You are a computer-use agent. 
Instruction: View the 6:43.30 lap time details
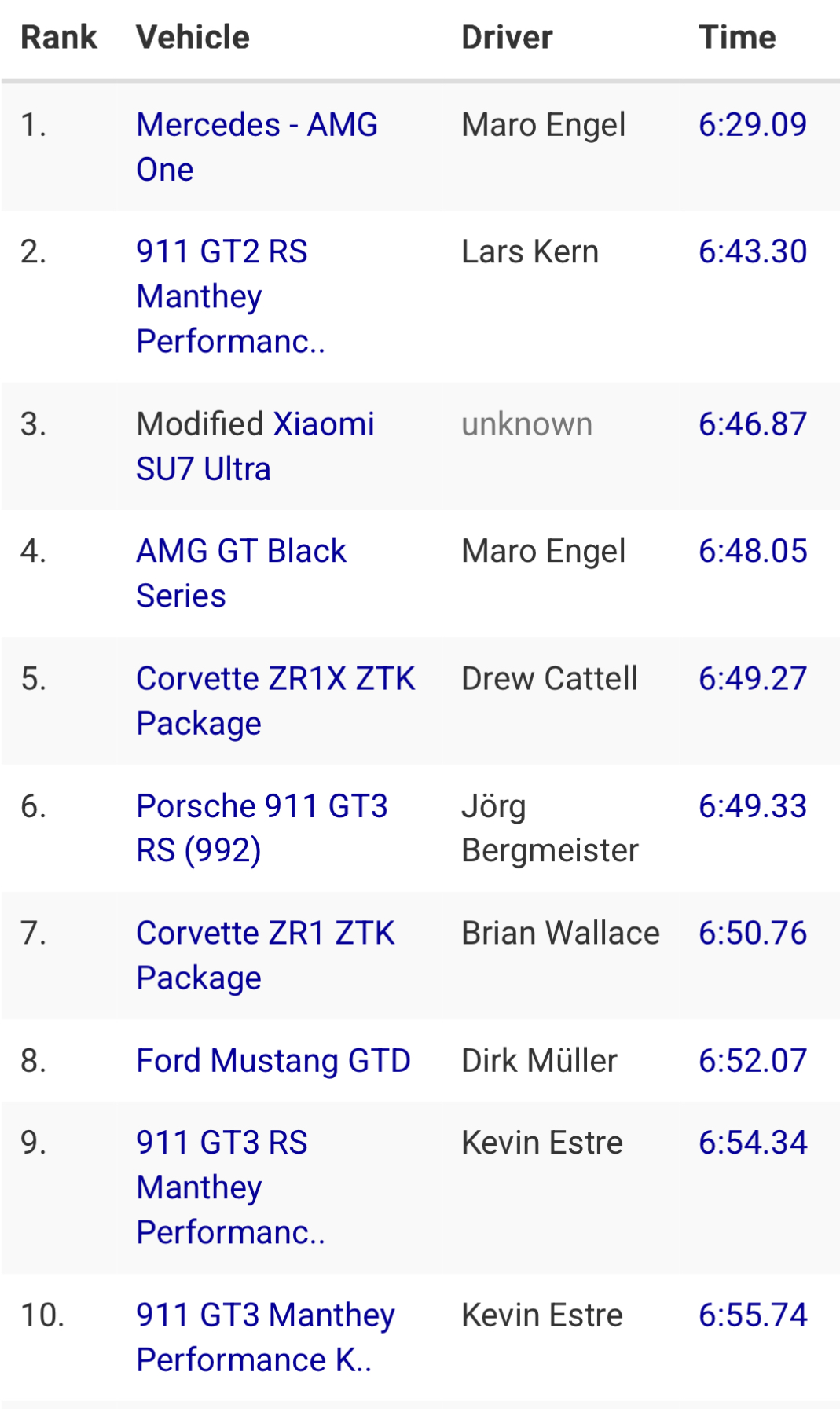point(752,252)
